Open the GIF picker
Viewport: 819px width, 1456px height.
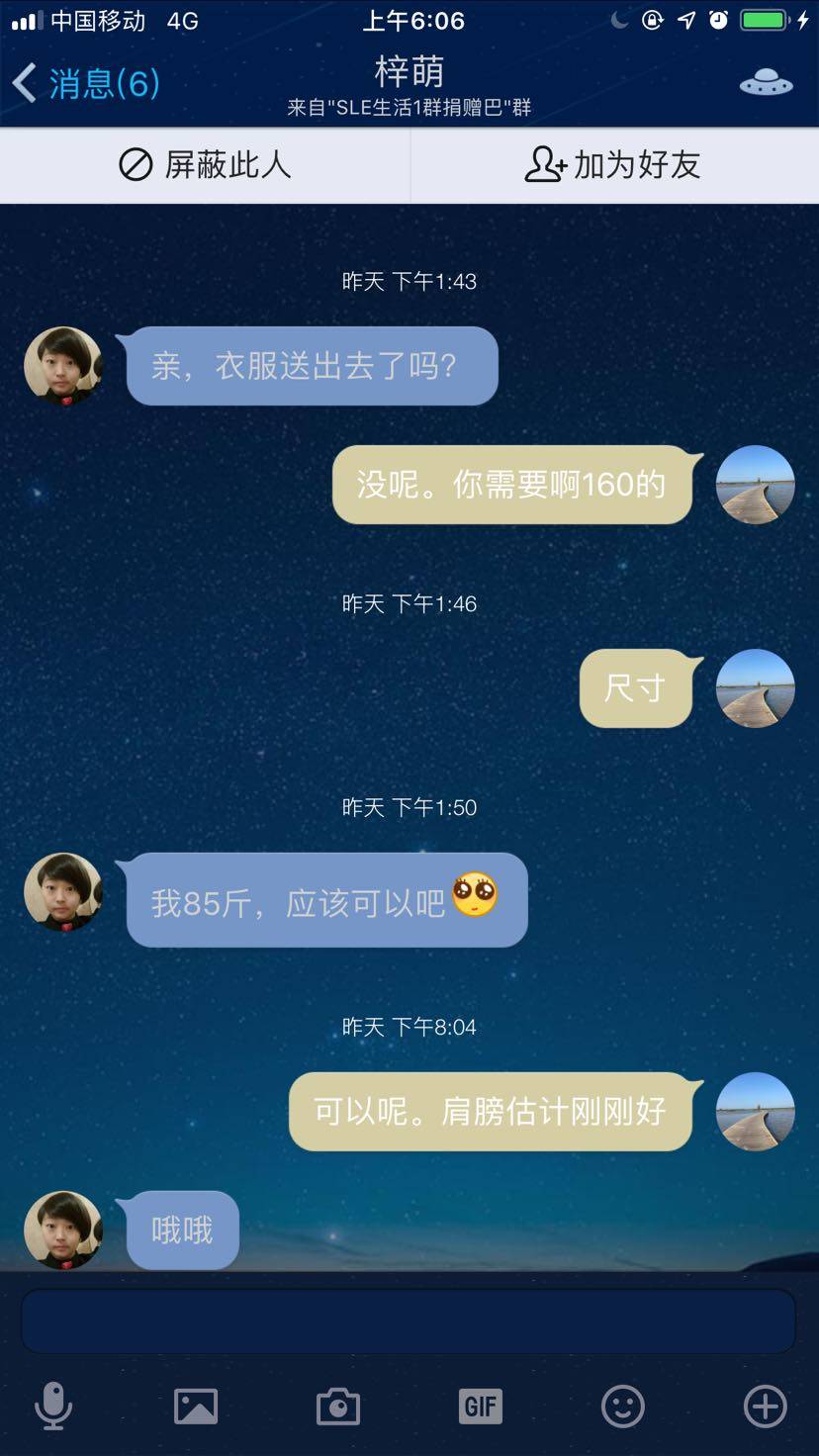click(x=481, y=1406)
